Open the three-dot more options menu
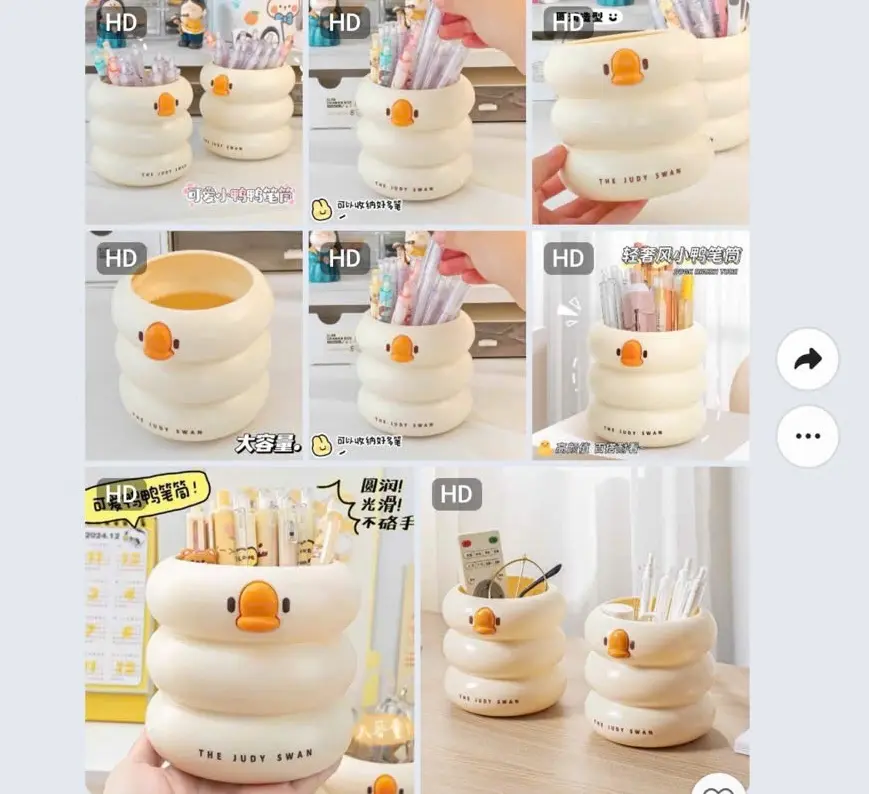The width and height of the screenshot is (869, 794). click(807, 436)
